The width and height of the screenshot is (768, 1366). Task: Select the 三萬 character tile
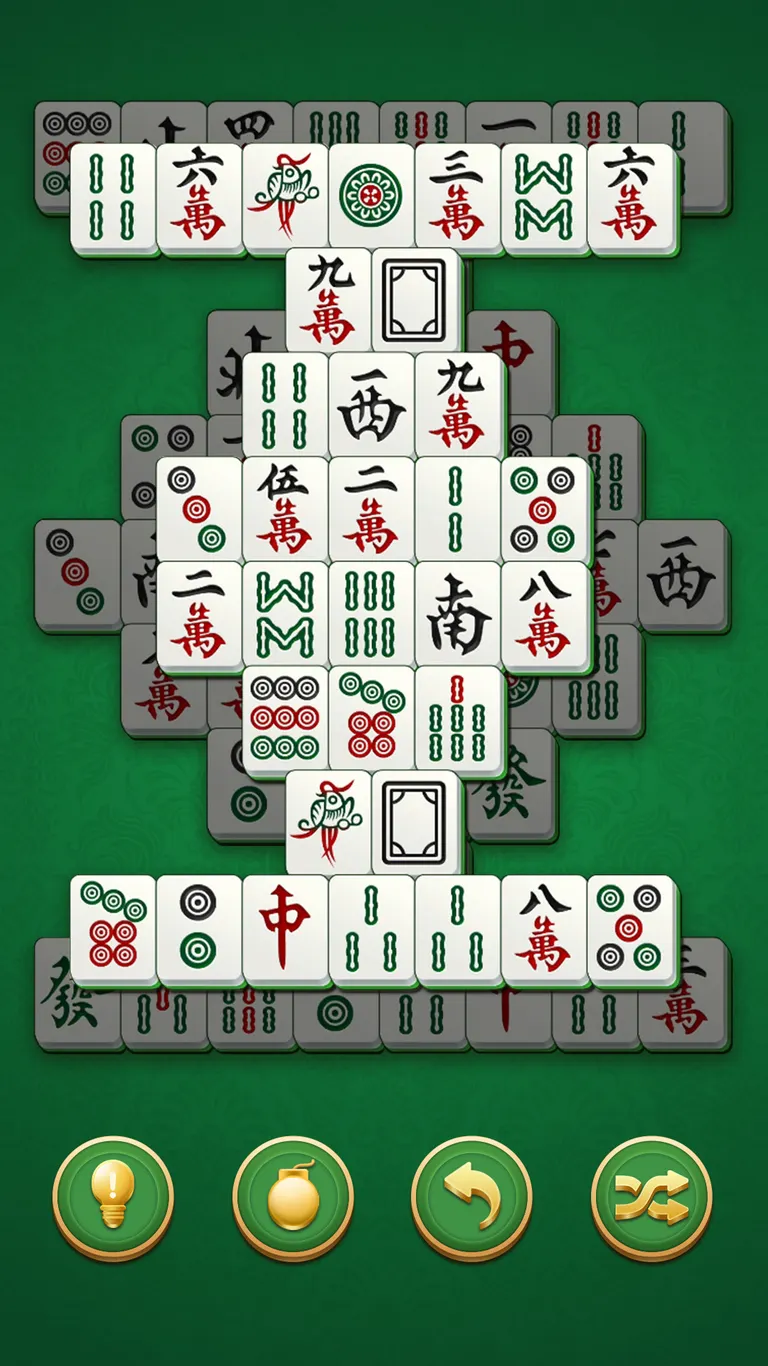[457, 196]
